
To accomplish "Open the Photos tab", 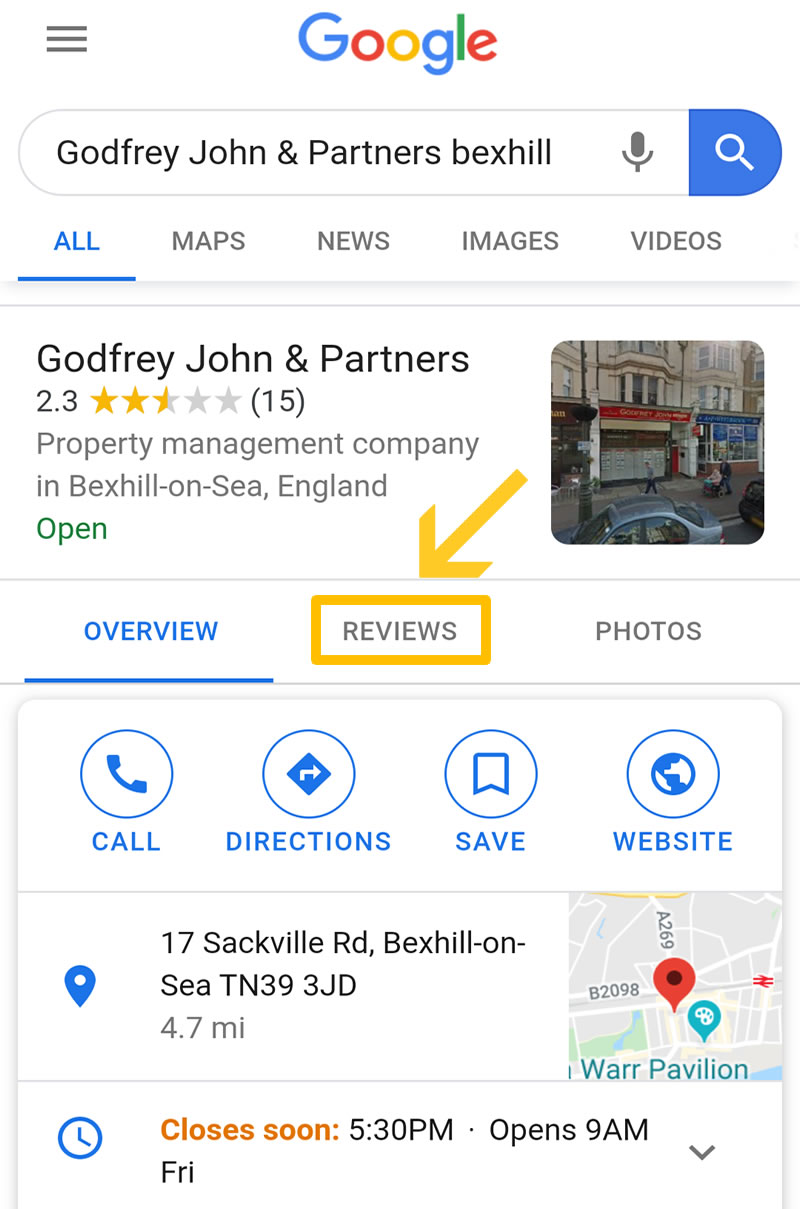I will (x=648, y=631).
